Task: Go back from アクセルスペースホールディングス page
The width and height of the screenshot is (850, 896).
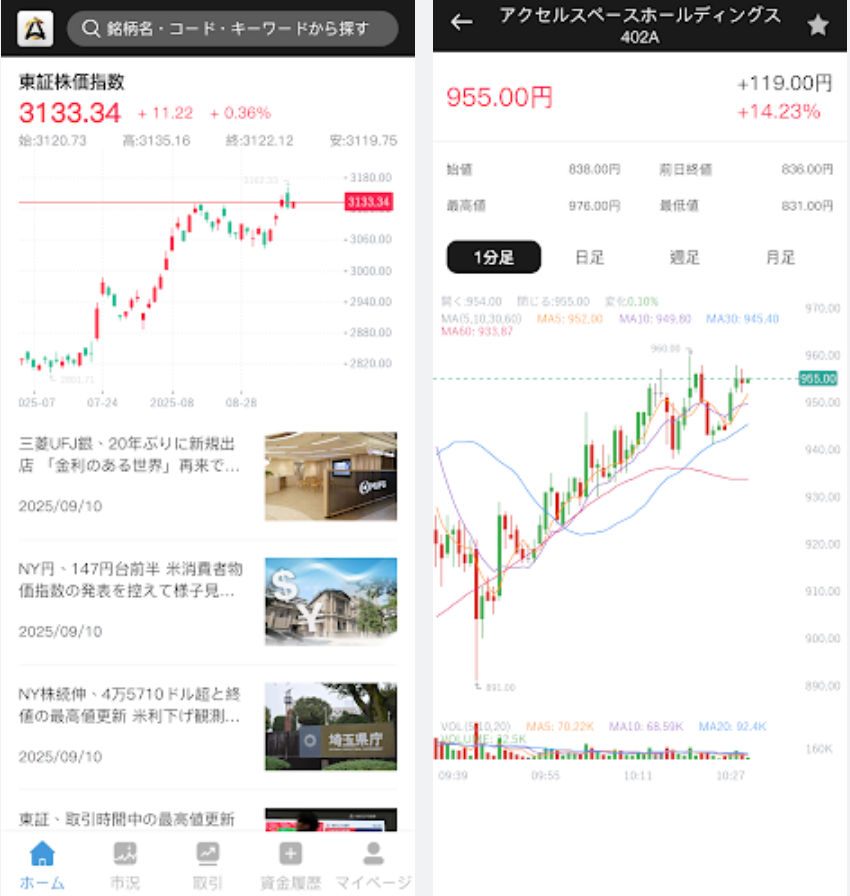Action: coord(461,23)
